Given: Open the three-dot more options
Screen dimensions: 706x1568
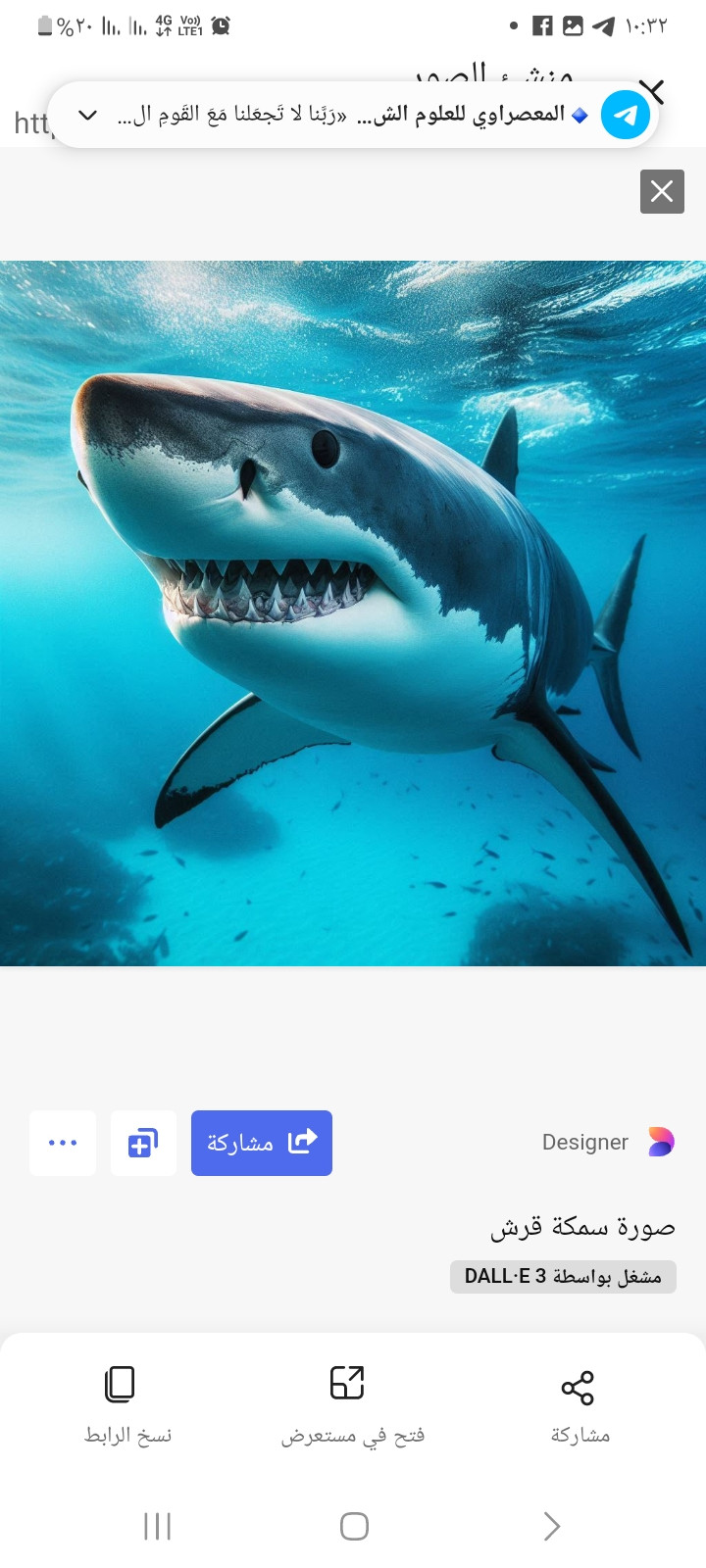Looking at the screenshot, I should pos(63,1143).
